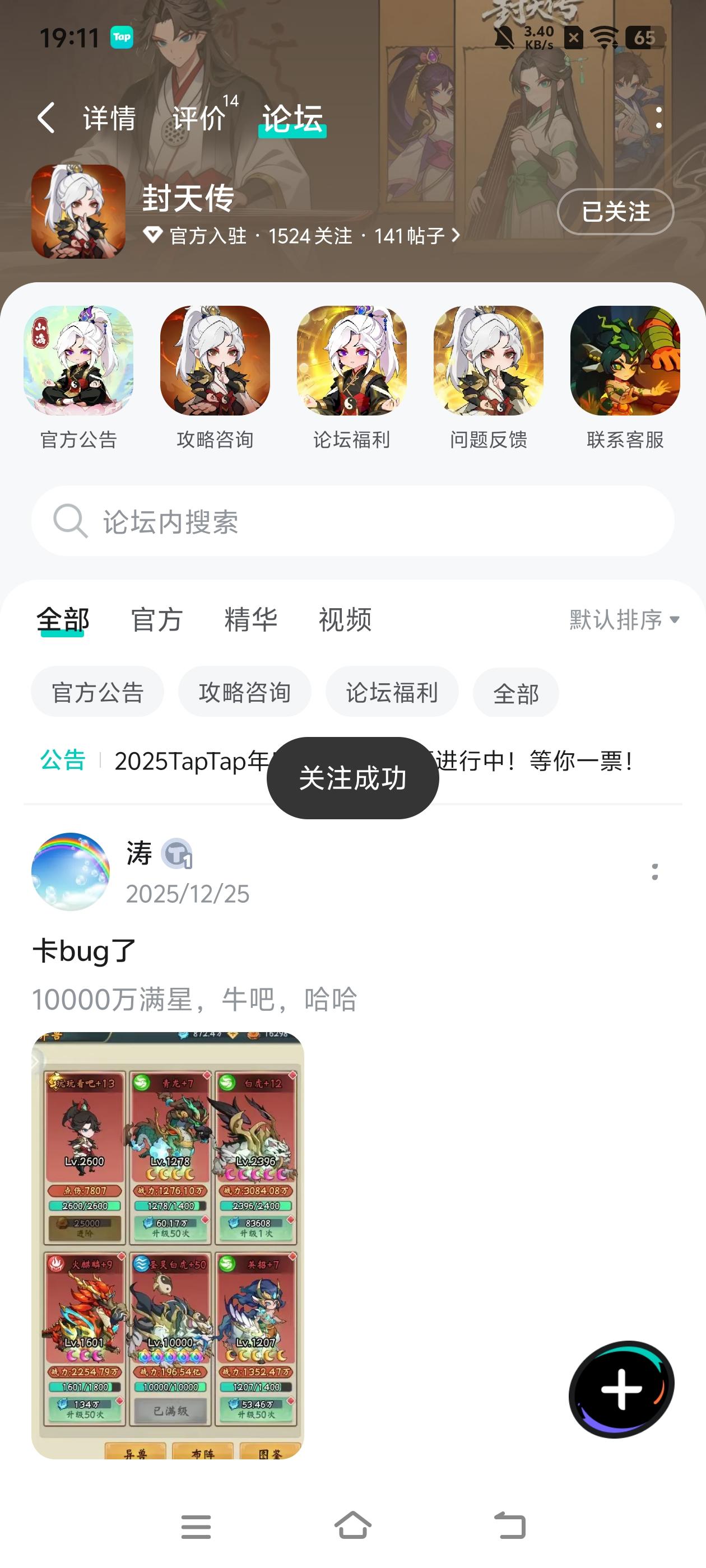Switch to the 详情 tab
The width and height of the screenshot is (706, 1568).
(x=110, y=118)
